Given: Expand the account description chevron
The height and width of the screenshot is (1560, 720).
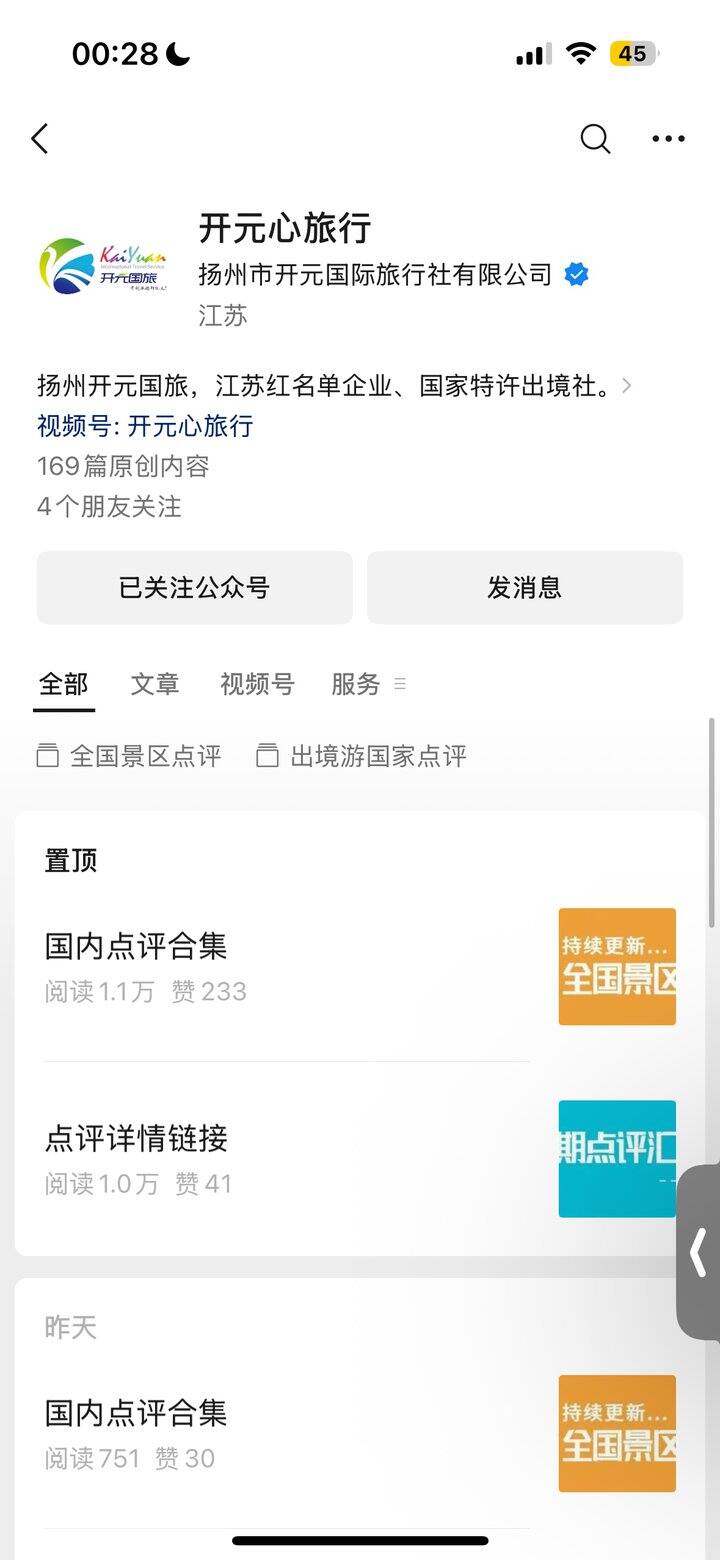Looking at the screenshot, I should [x=627, y=386].
